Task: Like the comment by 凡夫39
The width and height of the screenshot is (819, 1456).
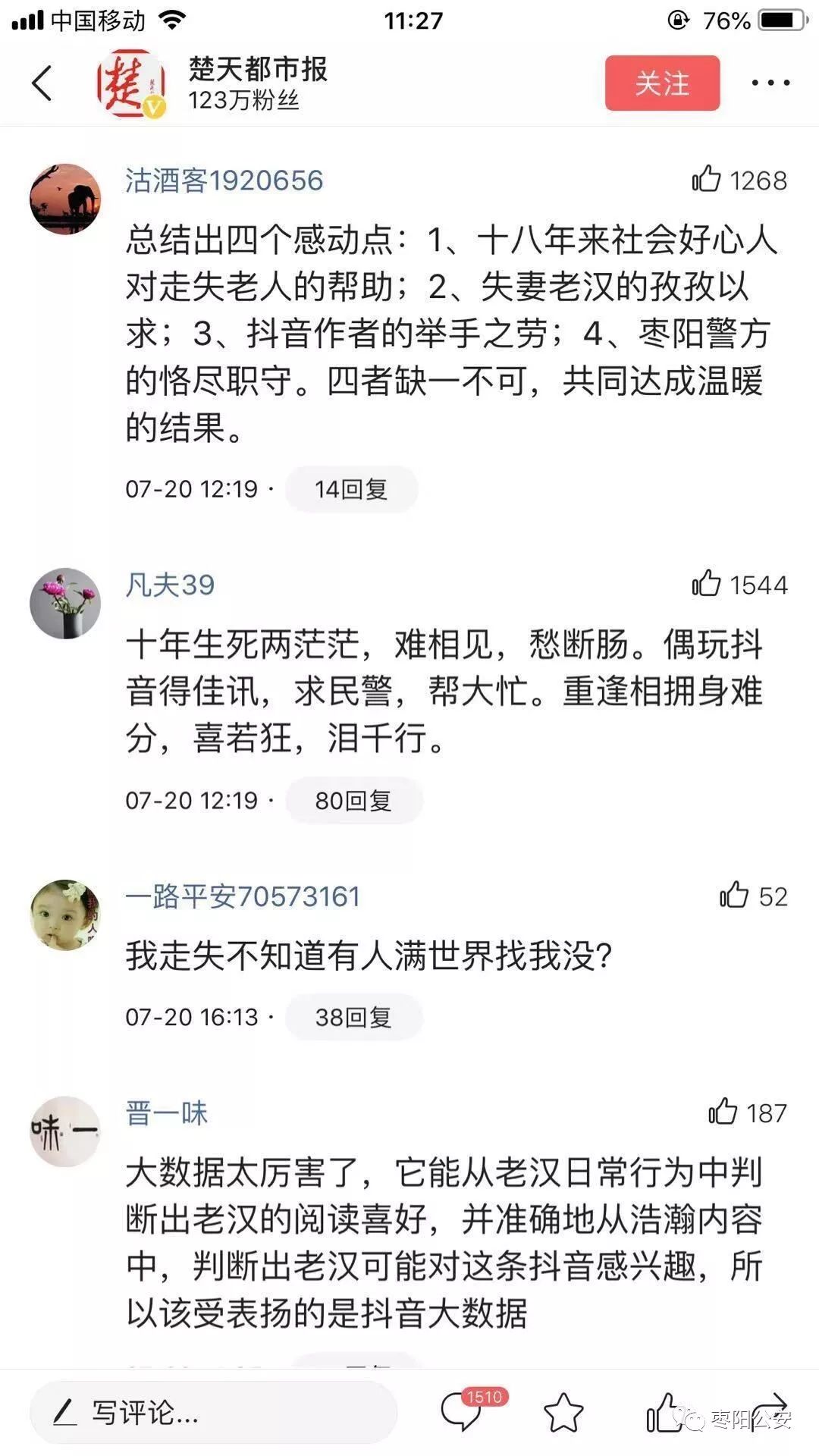Action: coord(707,585)
